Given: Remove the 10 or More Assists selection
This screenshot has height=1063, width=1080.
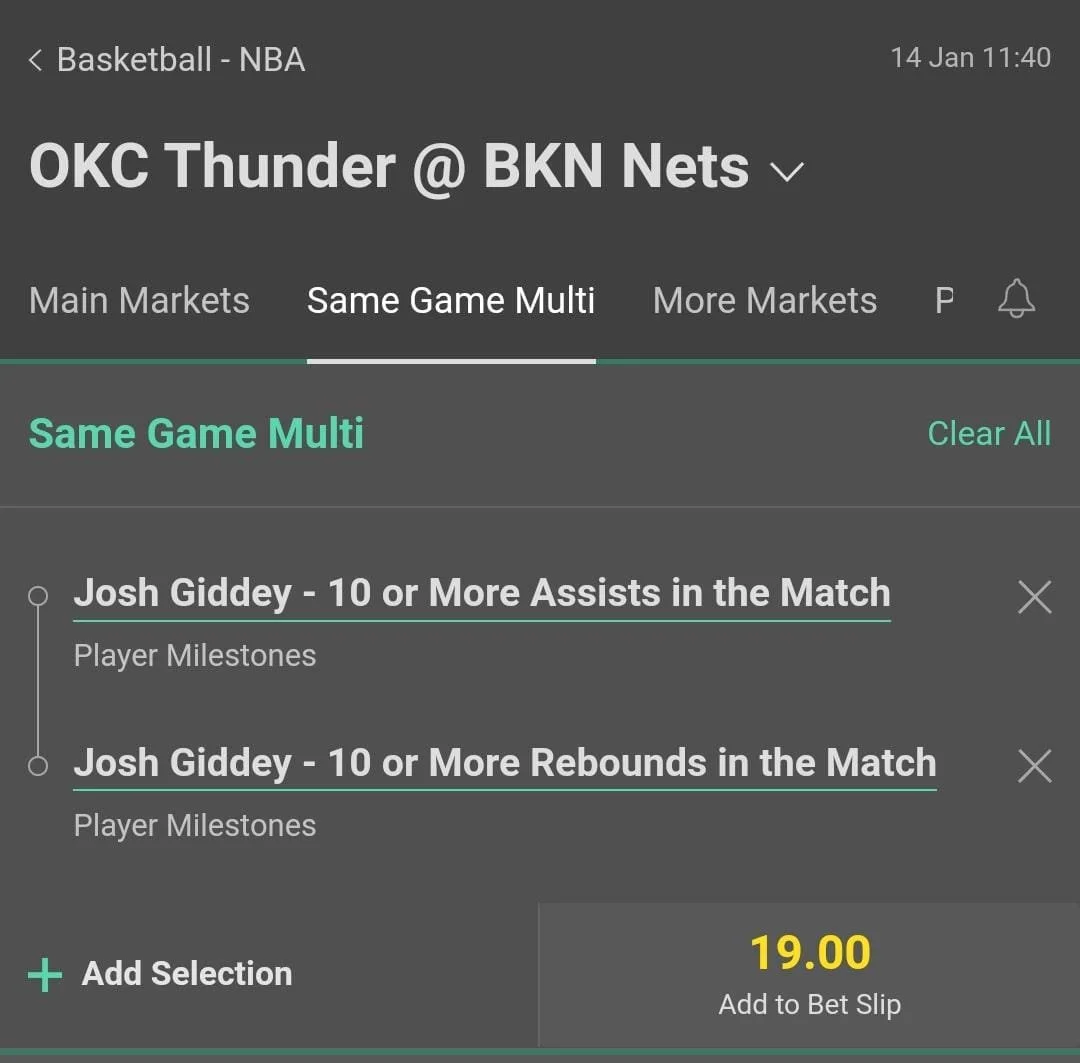Looking at the screenshot, I should click(x=1034, y=597).
